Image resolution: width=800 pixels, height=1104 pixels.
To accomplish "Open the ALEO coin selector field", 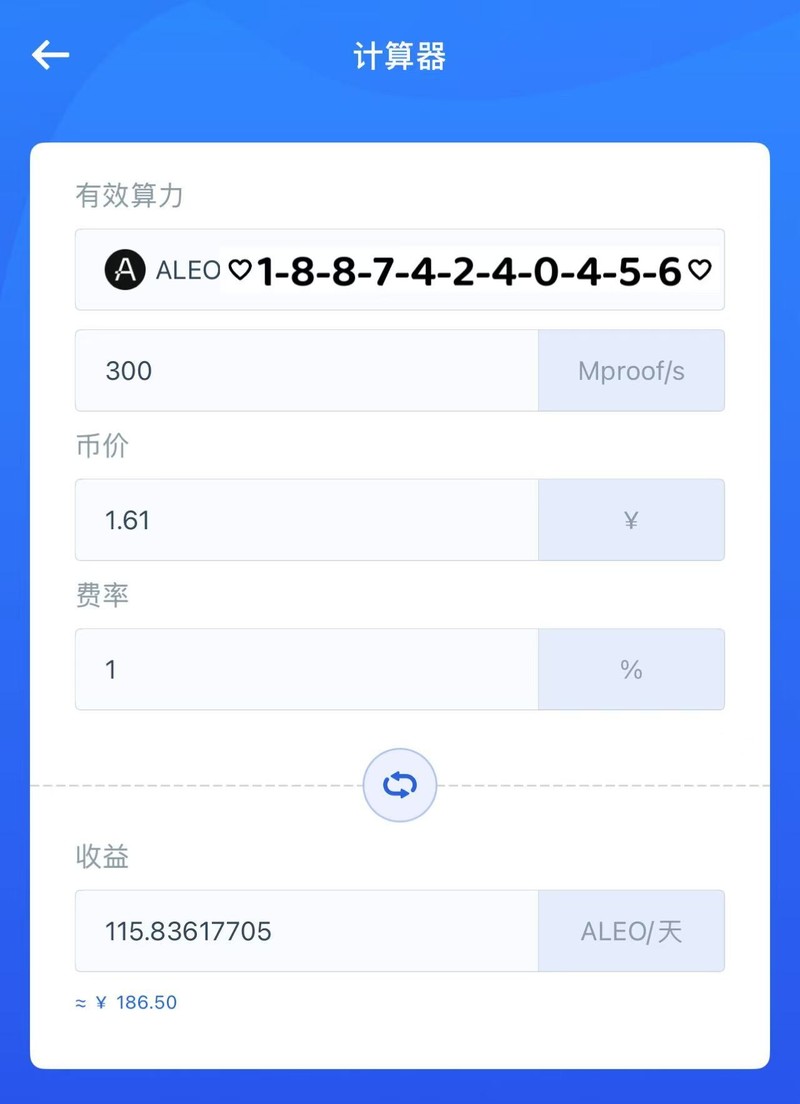I will [x=400, y=270].
